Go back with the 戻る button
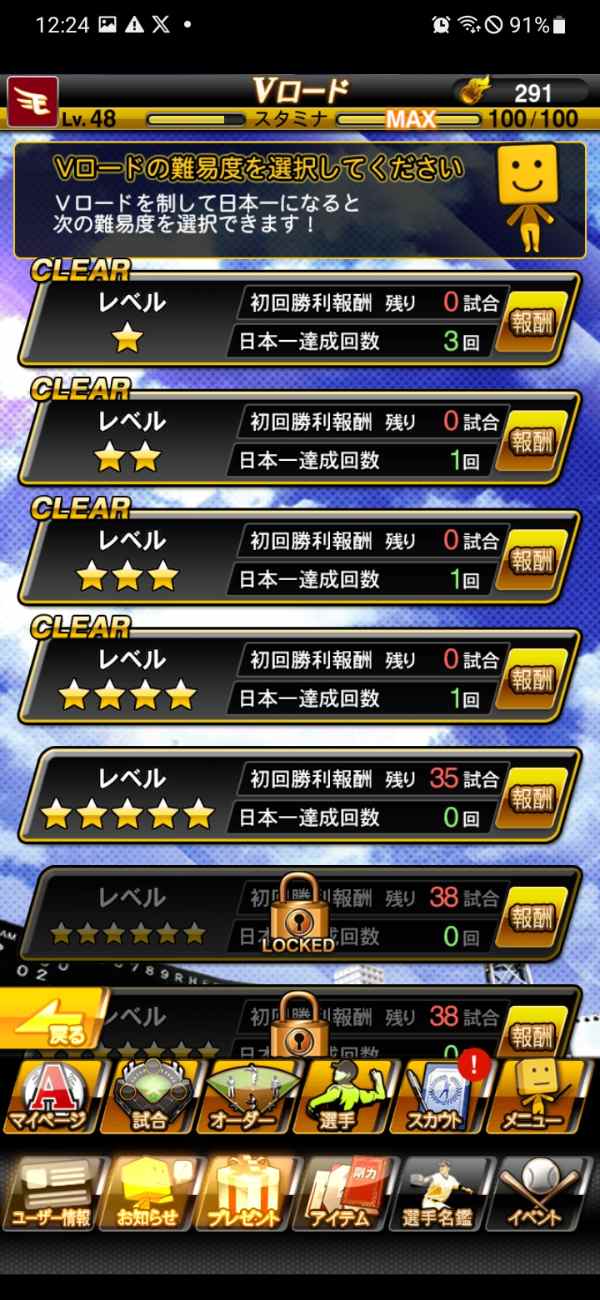Viewport: 600px width, 1300px height. pos(55,1020)
